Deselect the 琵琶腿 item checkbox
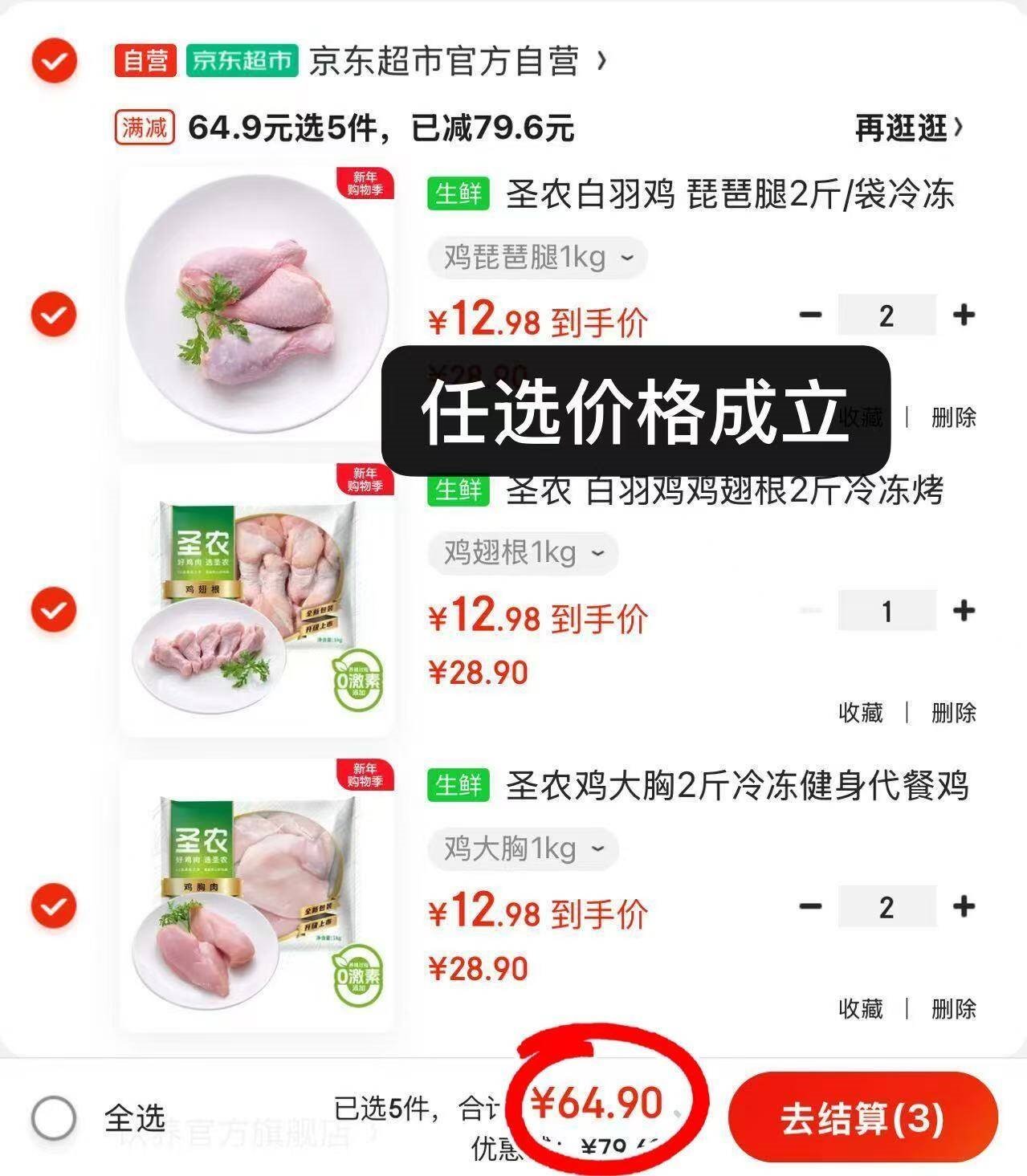The height and width of the screenshot is (1176, 1027). pos(54,314)
